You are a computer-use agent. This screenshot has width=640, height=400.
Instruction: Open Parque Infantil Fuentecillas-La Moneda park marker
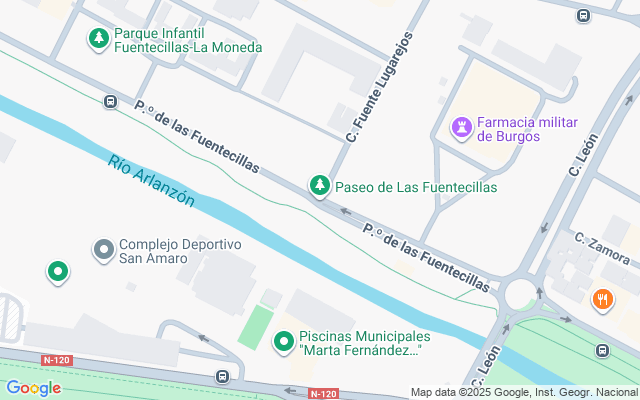coord(98,39)
